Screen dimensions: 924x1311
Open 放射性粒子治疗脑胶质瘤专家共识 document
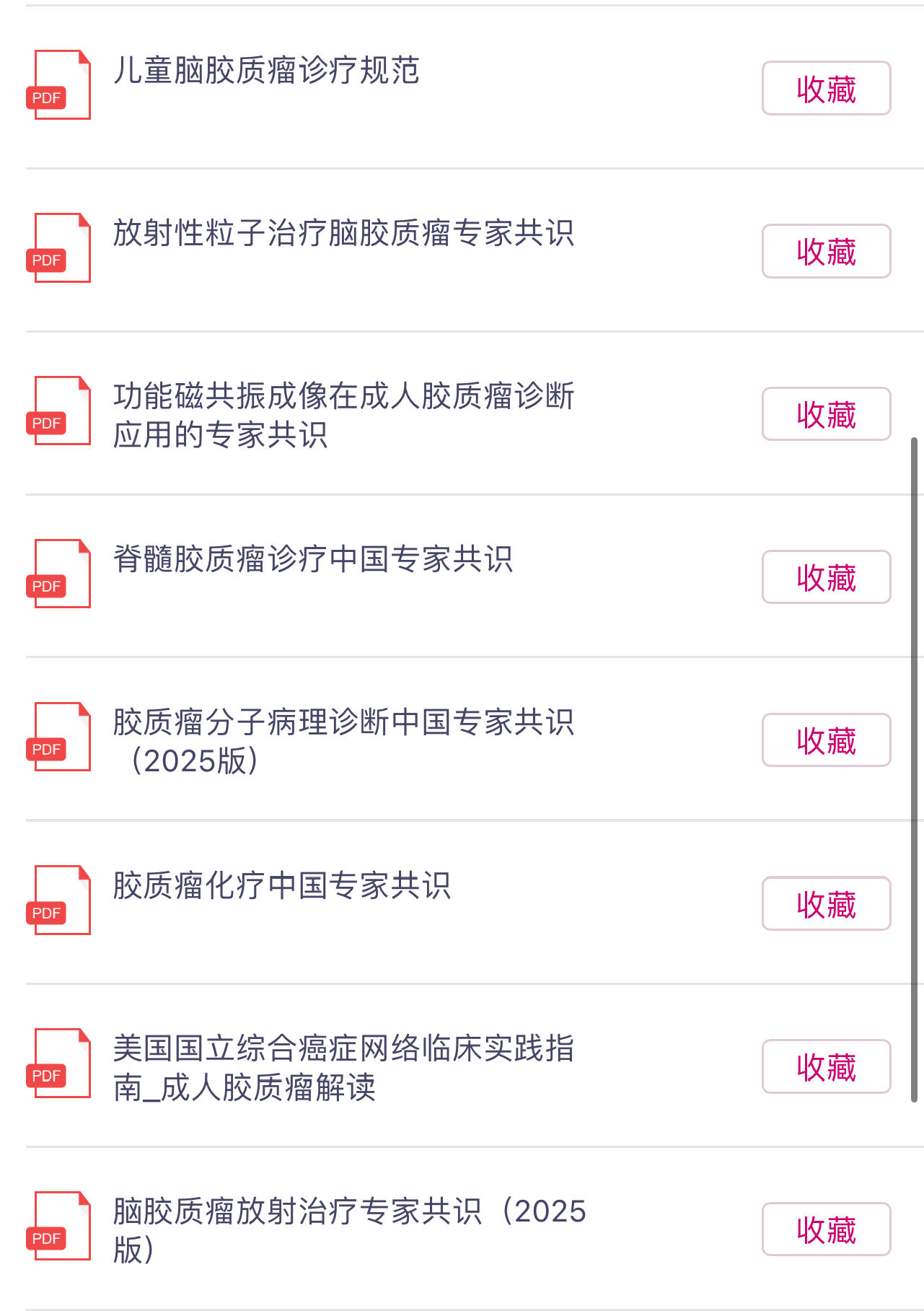pyautogui.click(x=343, y=234)
